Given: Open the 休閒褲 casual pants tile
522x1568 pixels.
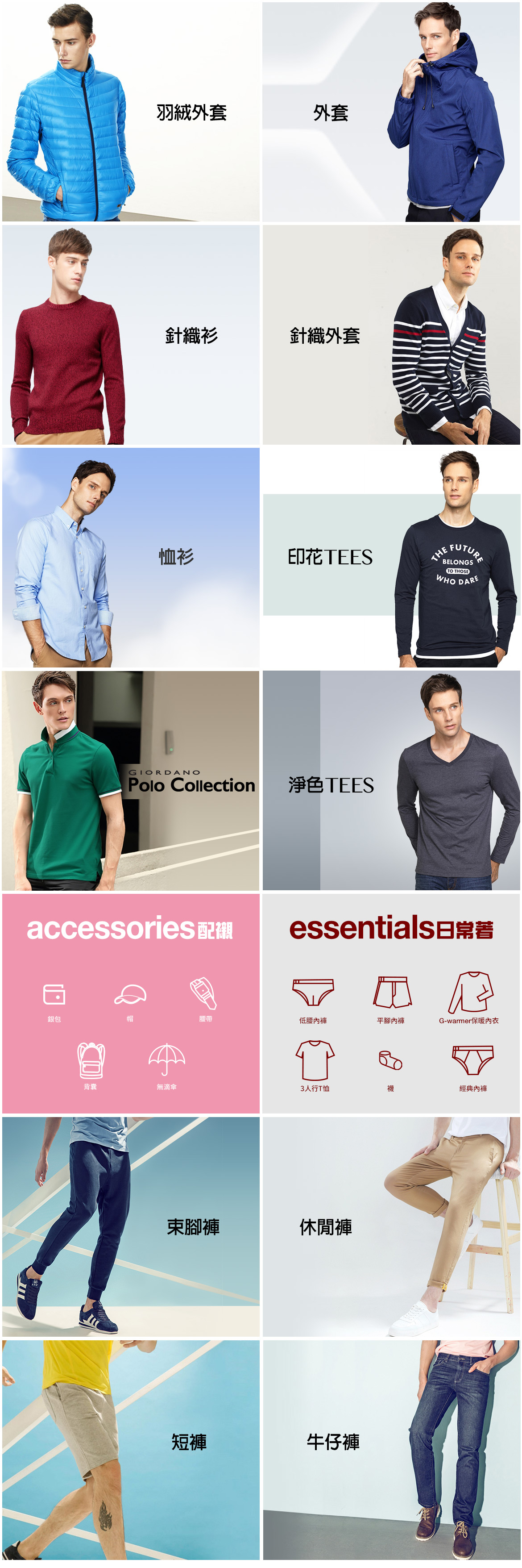Looking at the screenshot, I should 390,1226.
